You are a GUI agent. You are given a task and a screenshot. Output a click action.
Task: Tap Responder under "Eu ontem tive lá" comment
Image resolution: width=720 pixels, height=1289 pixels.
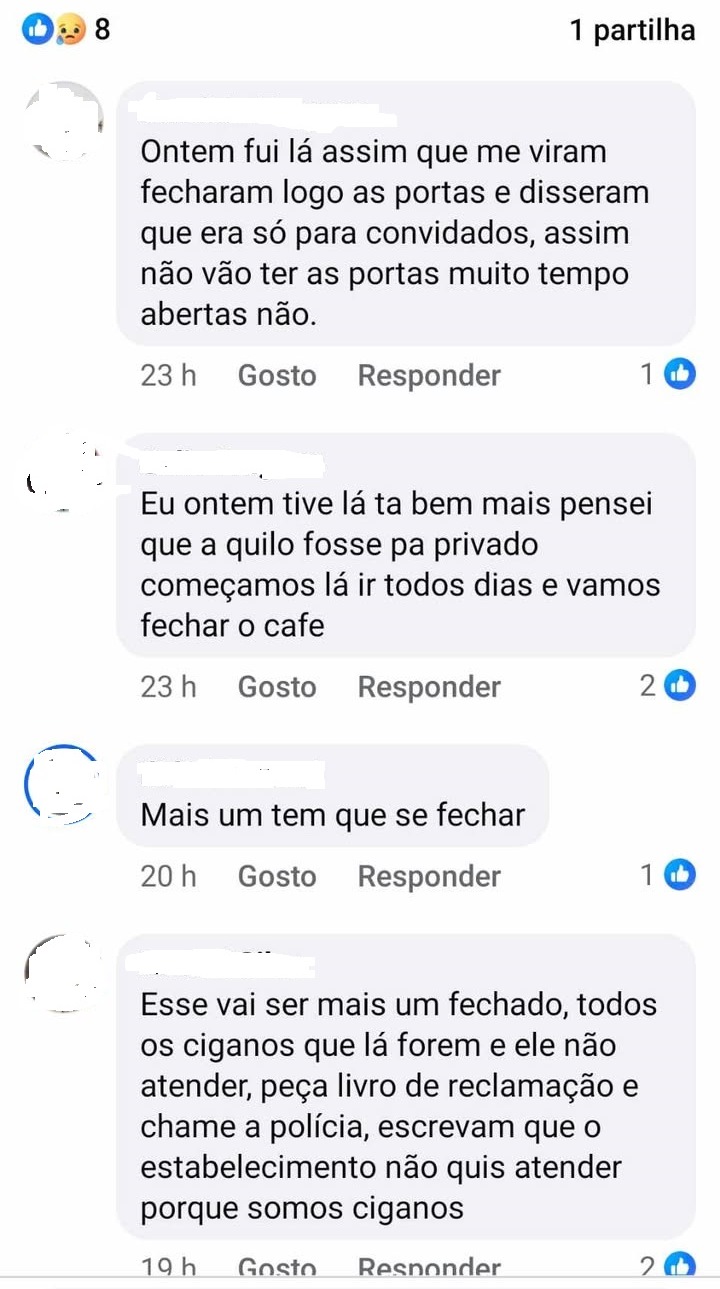tap(429, 687)
